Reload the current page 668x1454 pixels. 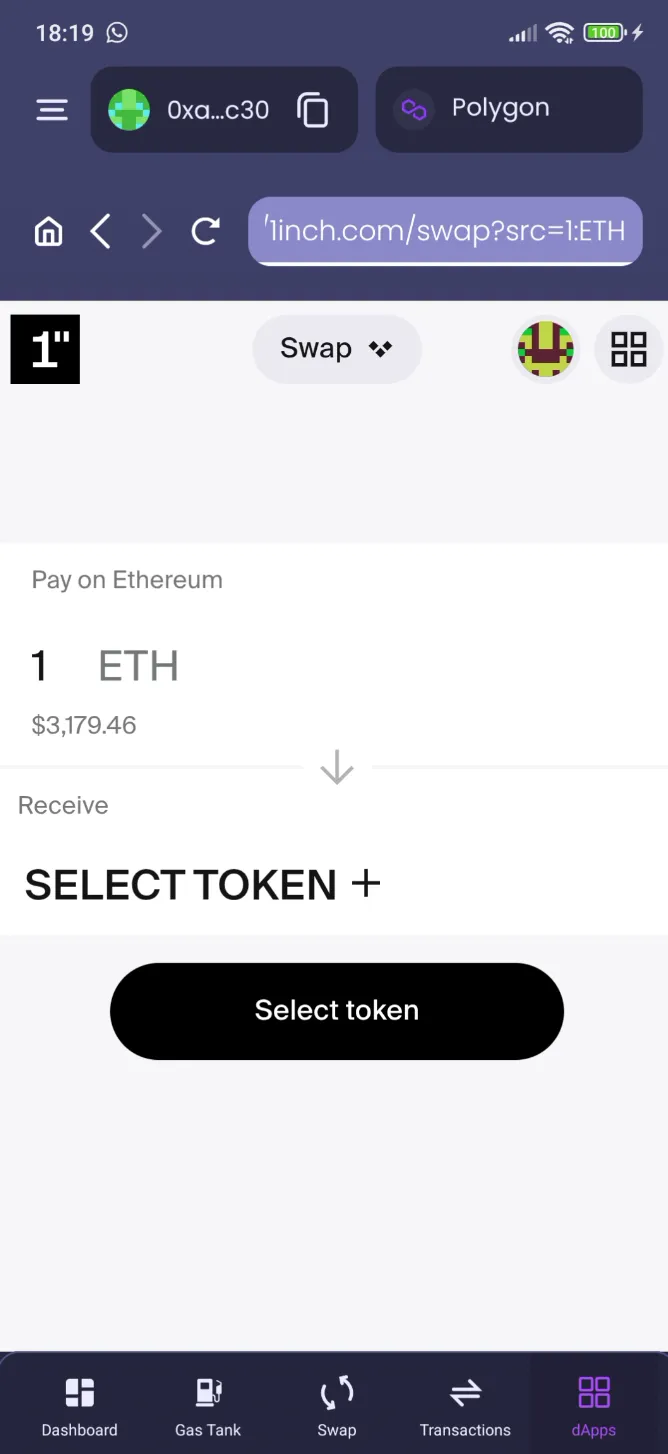point(206,232)
